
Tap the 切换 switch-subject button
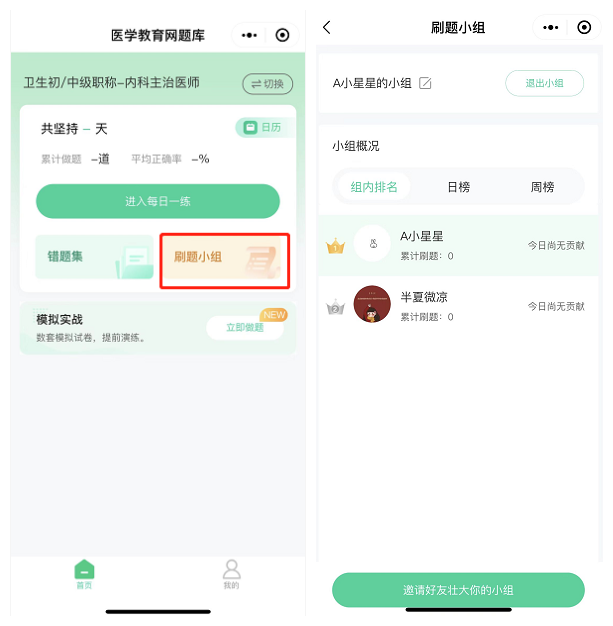(x=267, y=84)
